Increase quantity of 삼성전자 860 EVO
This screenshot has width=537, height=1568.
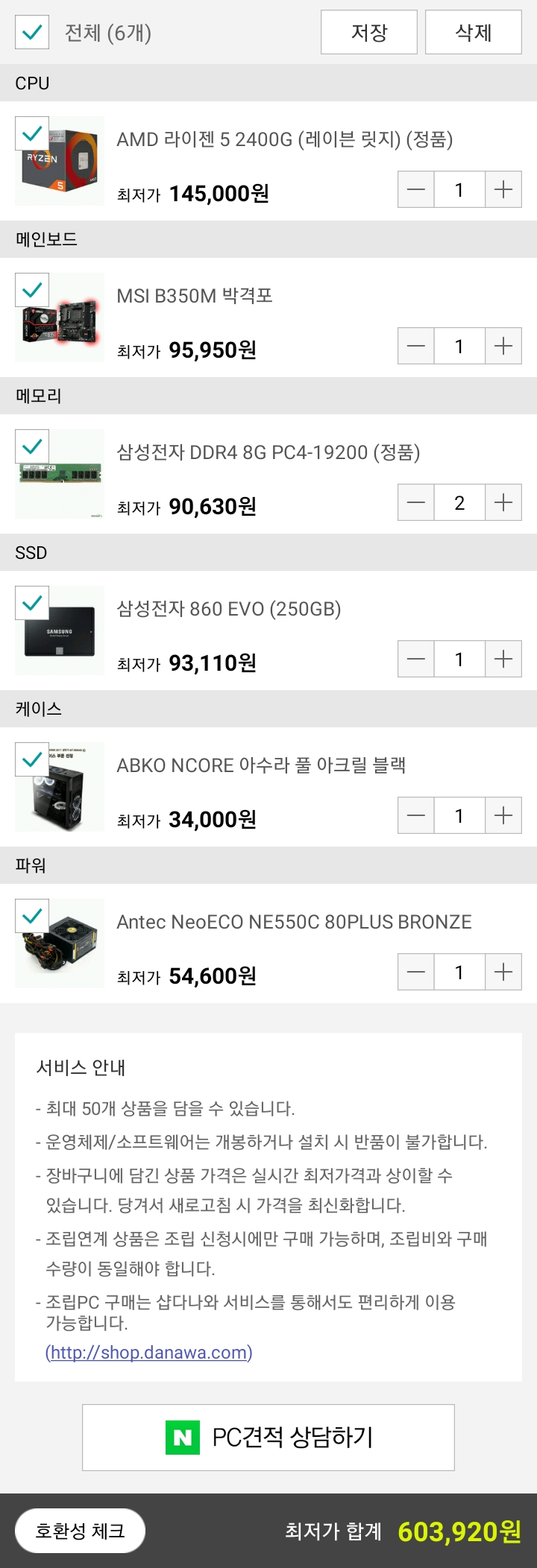pos(503,660)
